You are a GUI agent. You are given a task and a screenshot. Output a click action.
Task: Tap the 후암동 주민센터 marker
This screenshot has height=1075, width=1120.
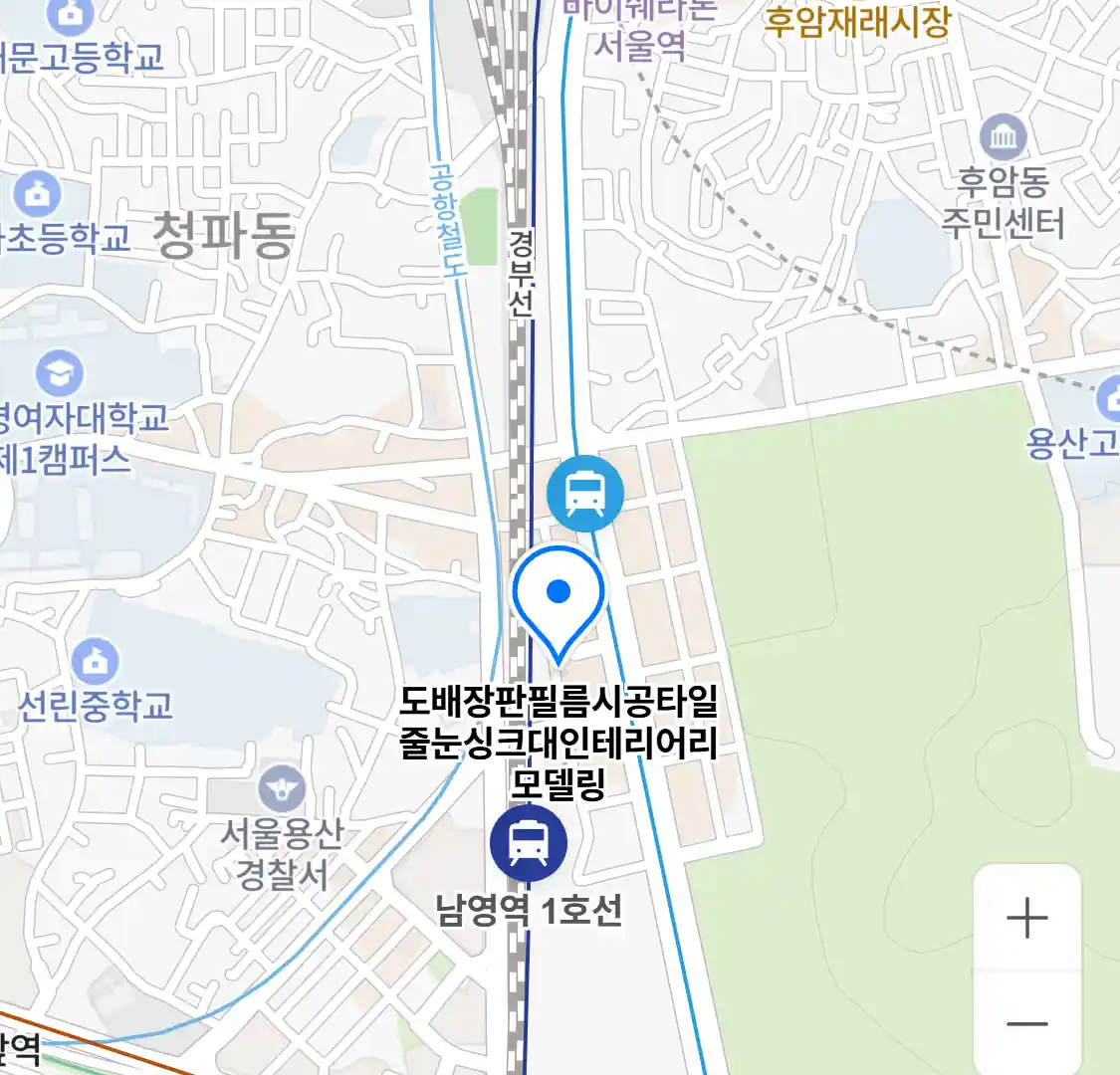tap(1004, 137)
